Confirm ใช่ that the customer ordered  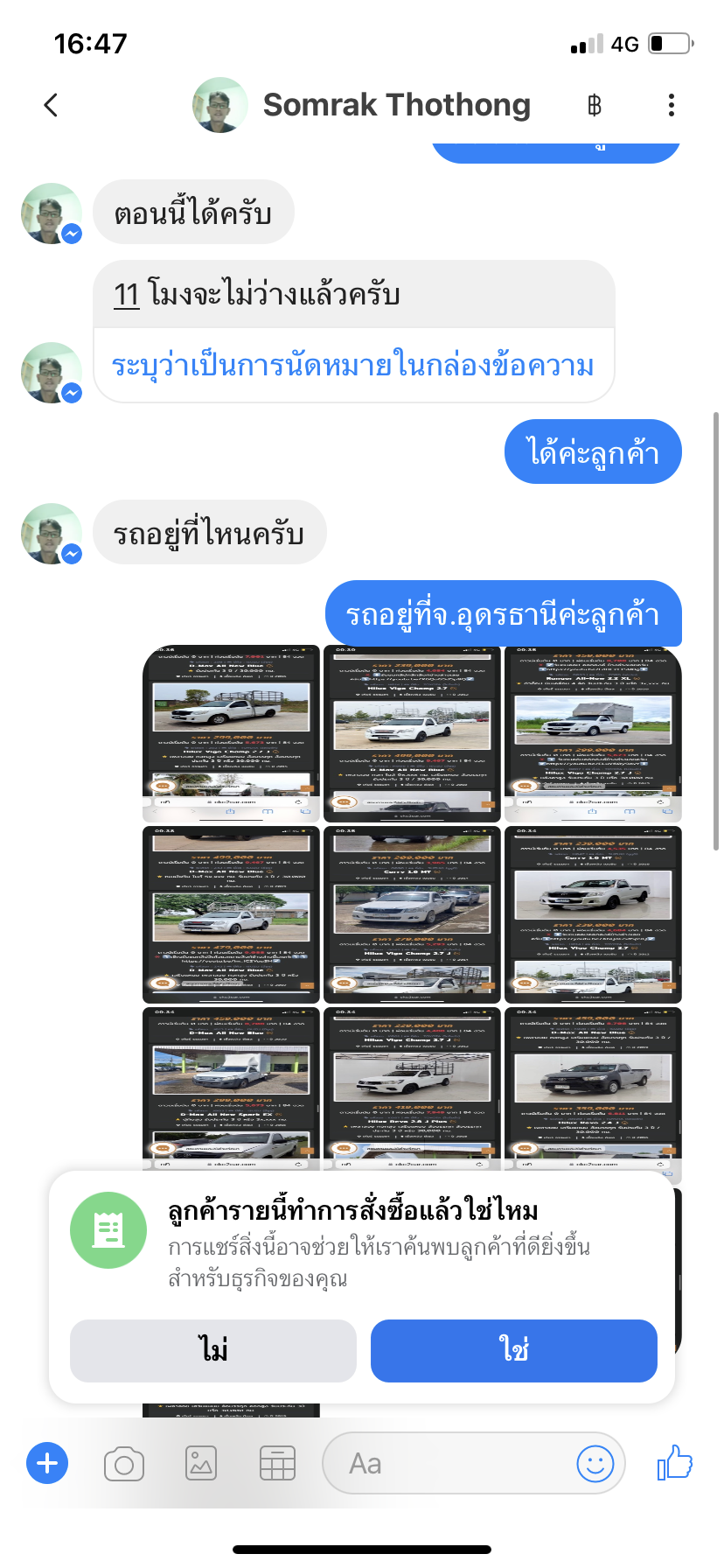pos(514,1350)
